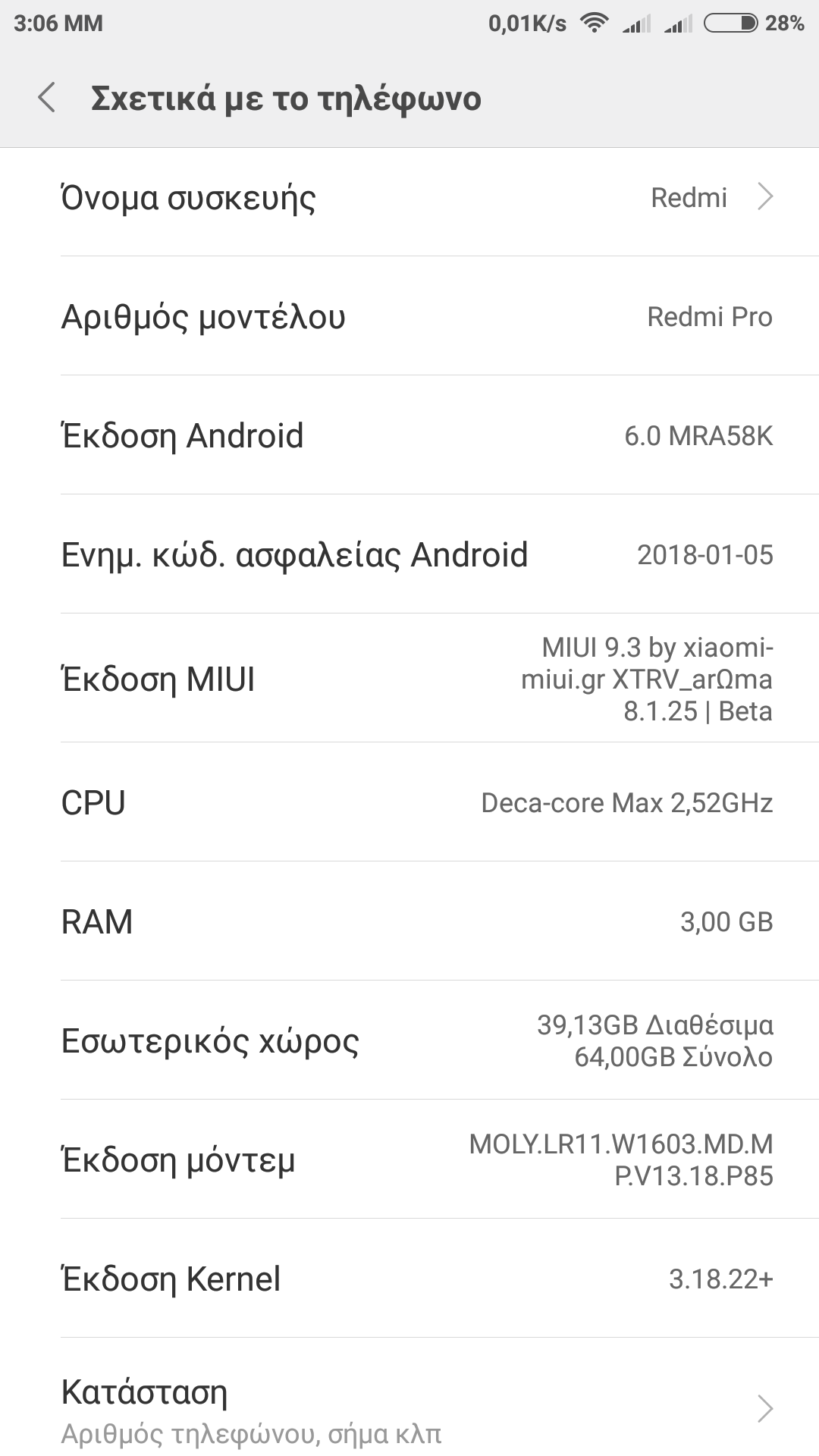Go back from Σχετικά με το τηλέφωνο
Viewport: 819px width, 1456px height.
point(47,99)
